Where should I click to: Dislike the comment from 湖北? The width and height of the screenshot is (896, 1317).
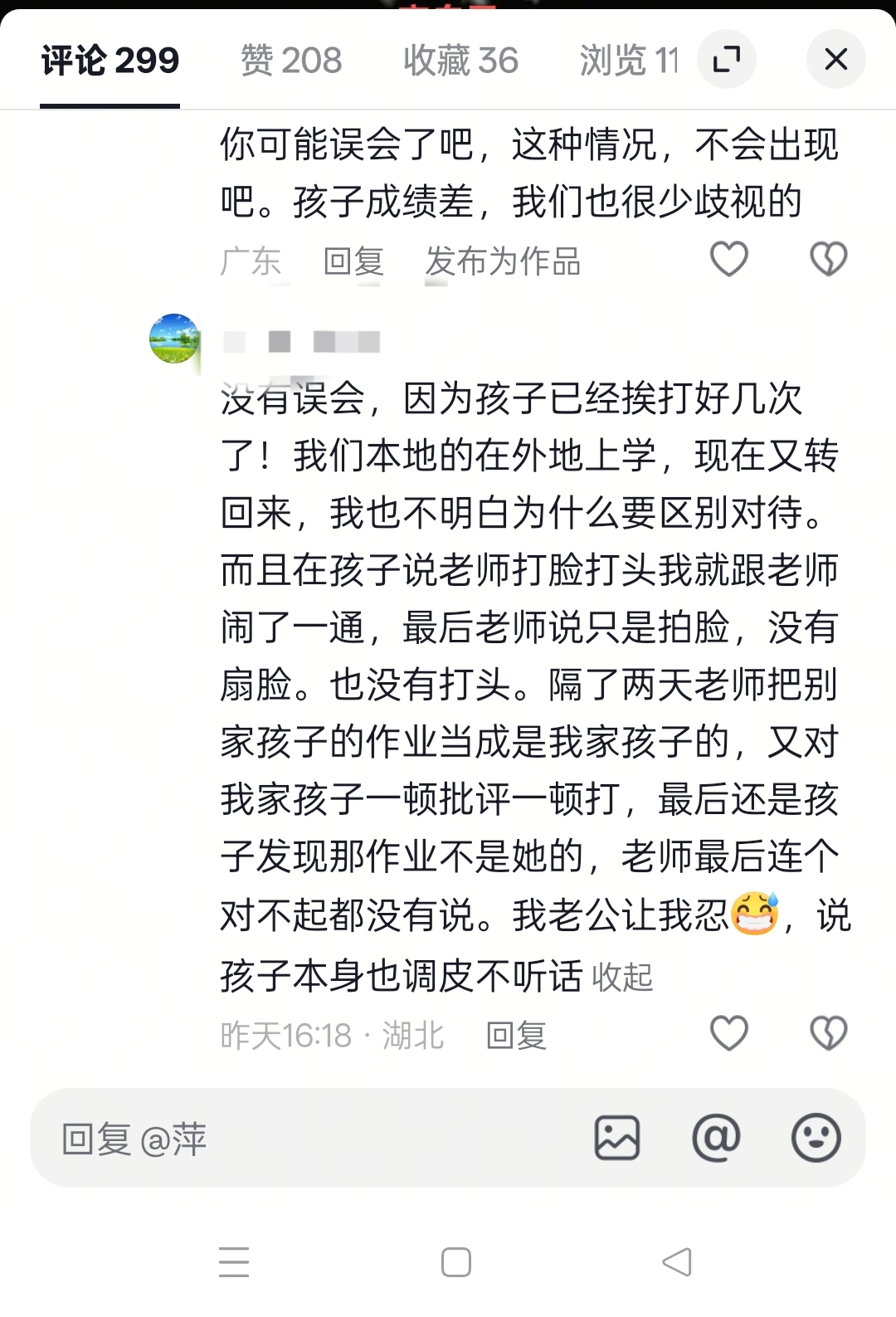pyautogui.click(x=828, y=1033)
